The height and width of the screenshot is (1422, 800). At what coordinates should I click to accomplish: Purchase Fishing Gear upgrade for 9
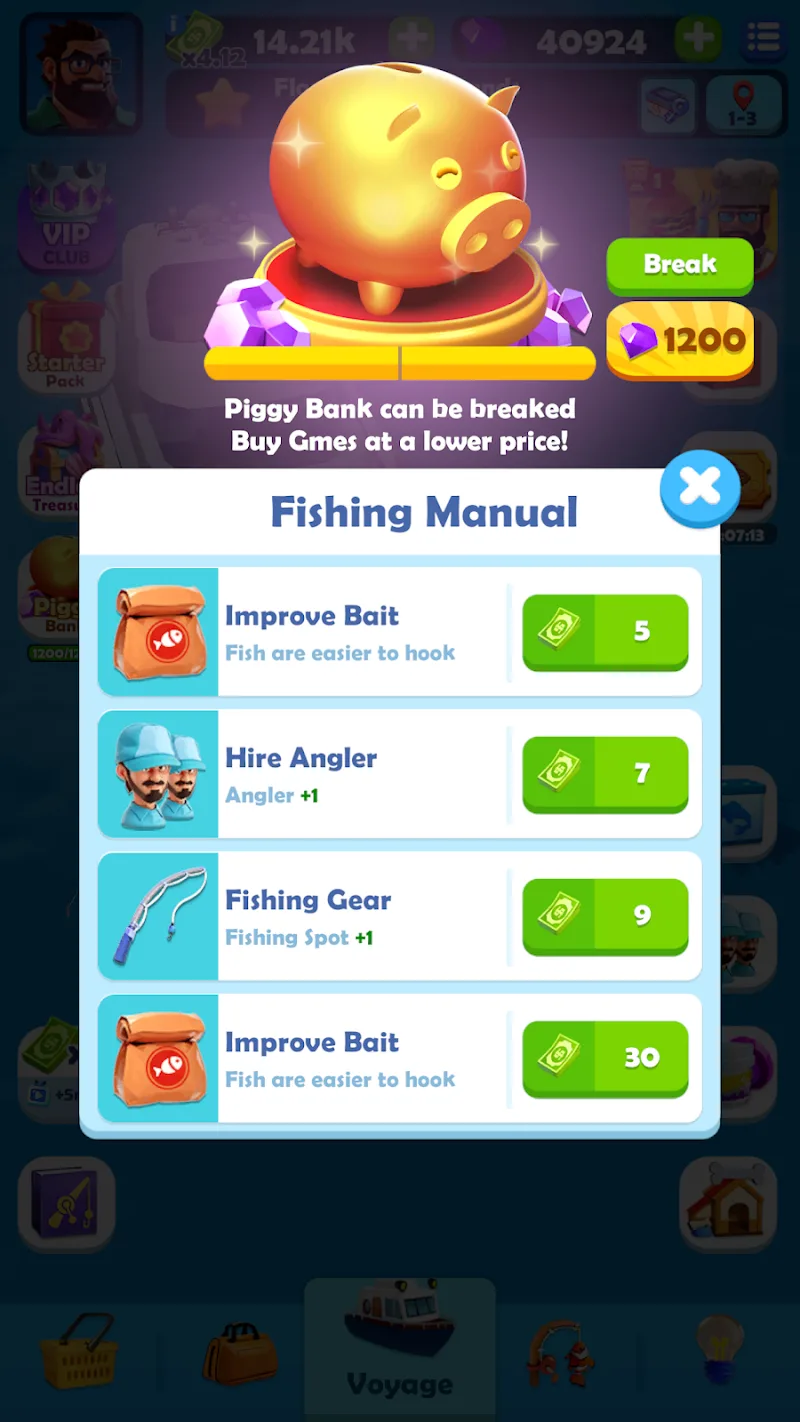pyautogui.click(x=605, y=915)
